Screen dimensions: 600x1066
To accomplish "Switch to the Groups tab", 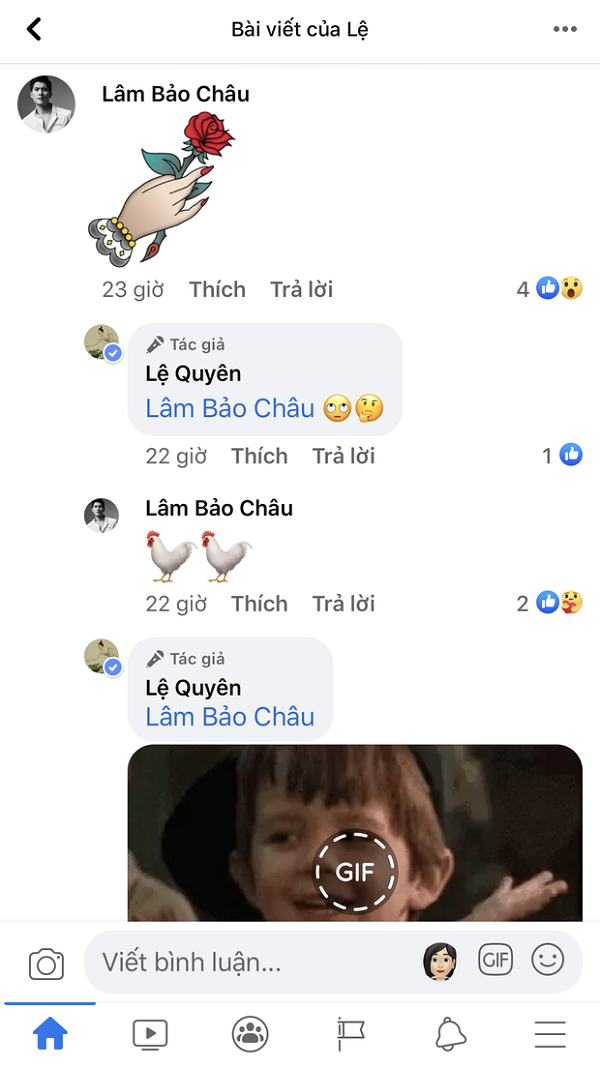I will [250, 1035].
